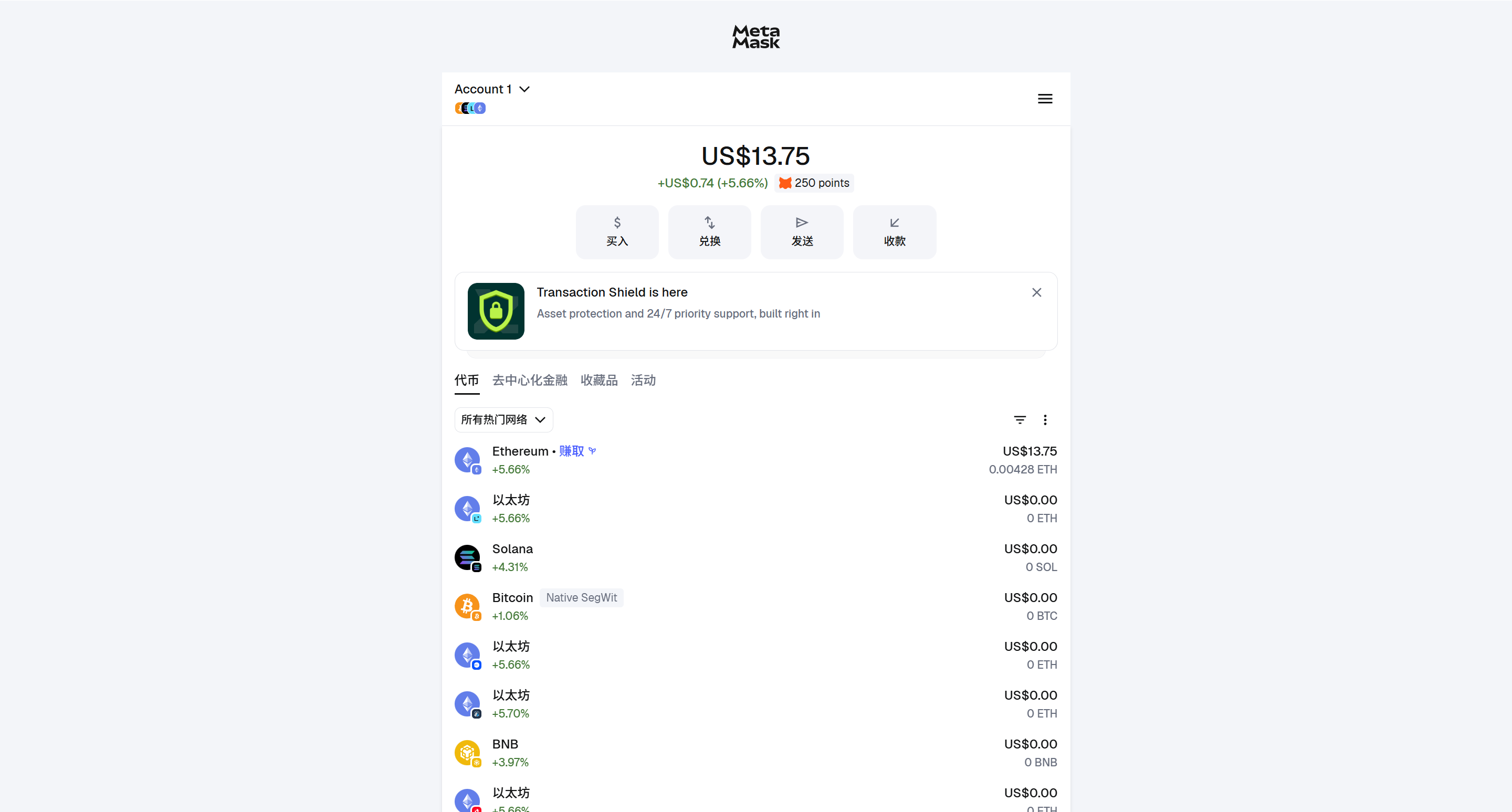Switch to the 去中心化金融 tab
The height and width of the screenshot is (812, 1512).
coord(529,380)
